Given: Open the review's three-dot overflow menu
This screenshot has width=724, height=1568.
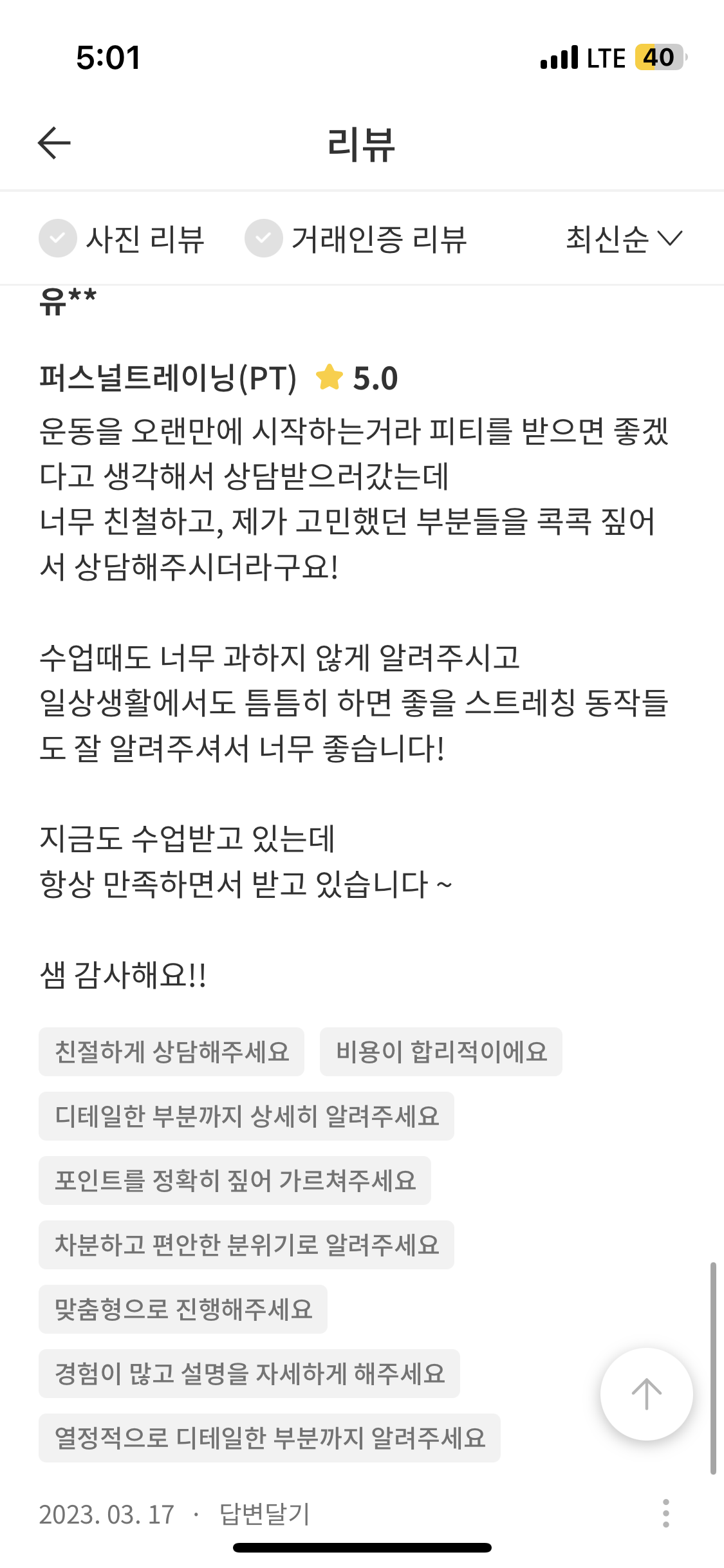Looking at the screenshot, I should click(666, 1513).
